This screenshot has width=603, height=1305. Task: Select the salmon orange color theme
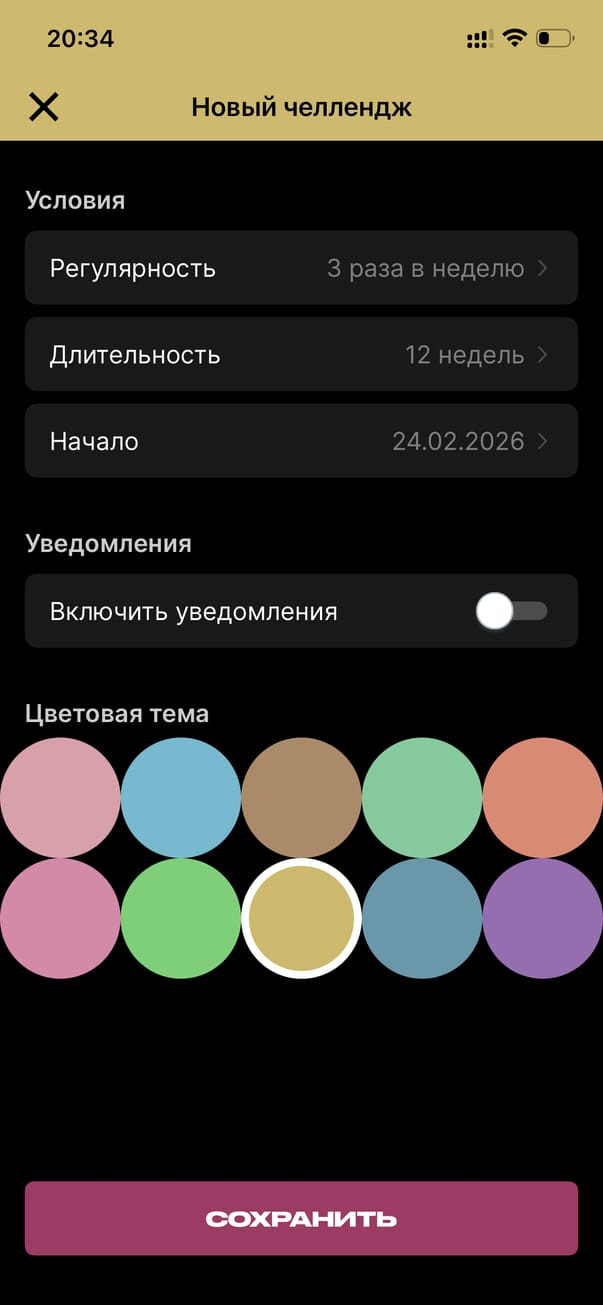(543, 798)
